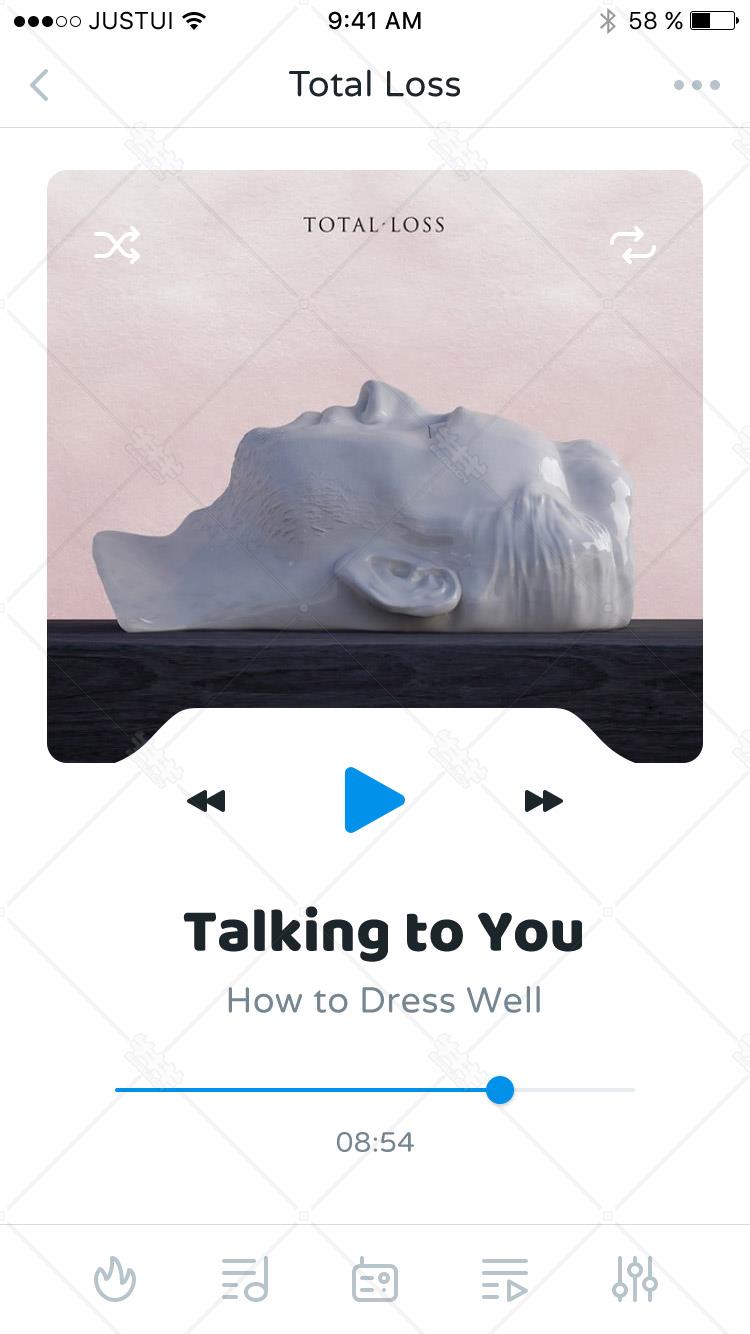The image size is (750, 1334).
Task: Skip forward to the next track
Action: pos(544,801)
